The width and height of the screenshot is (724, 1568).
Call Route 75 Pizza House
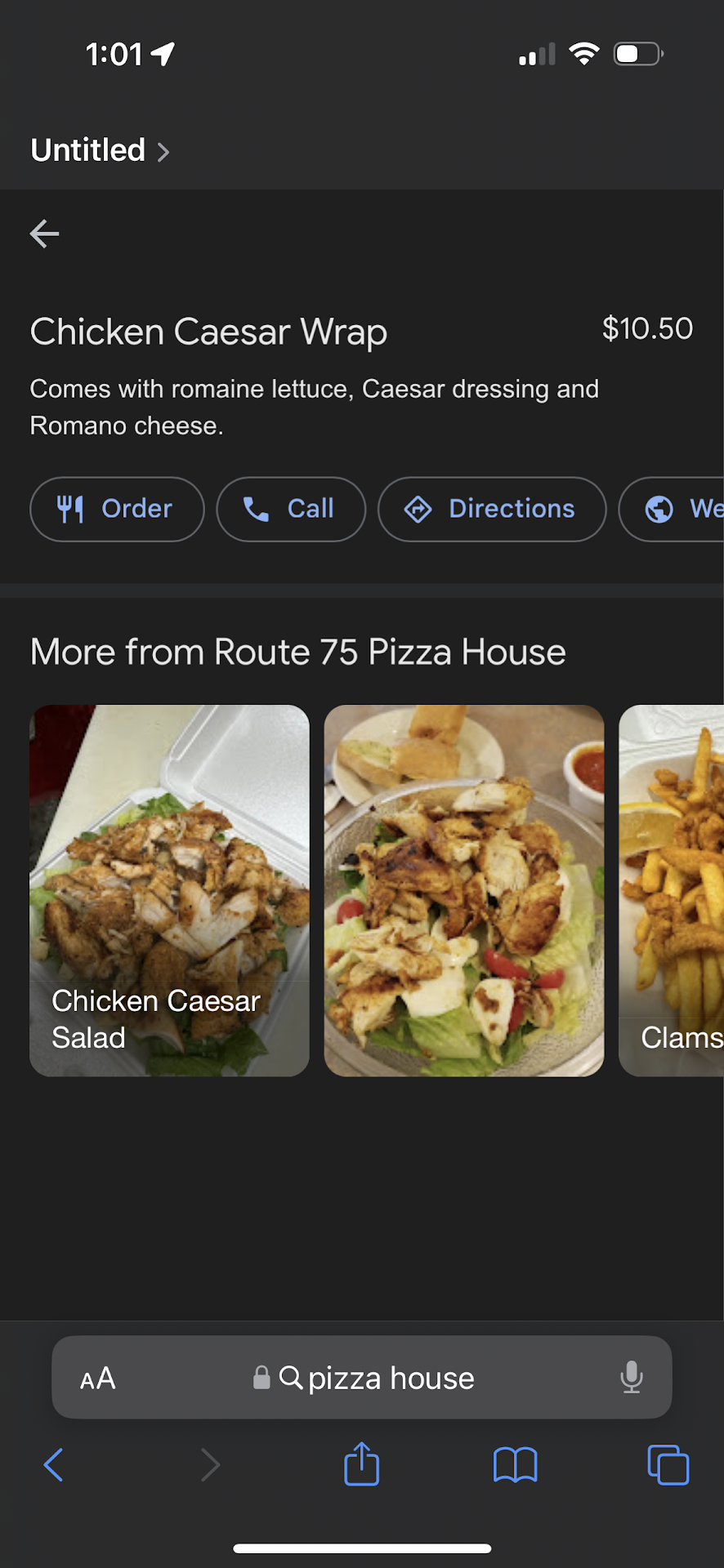pos(291,509)
